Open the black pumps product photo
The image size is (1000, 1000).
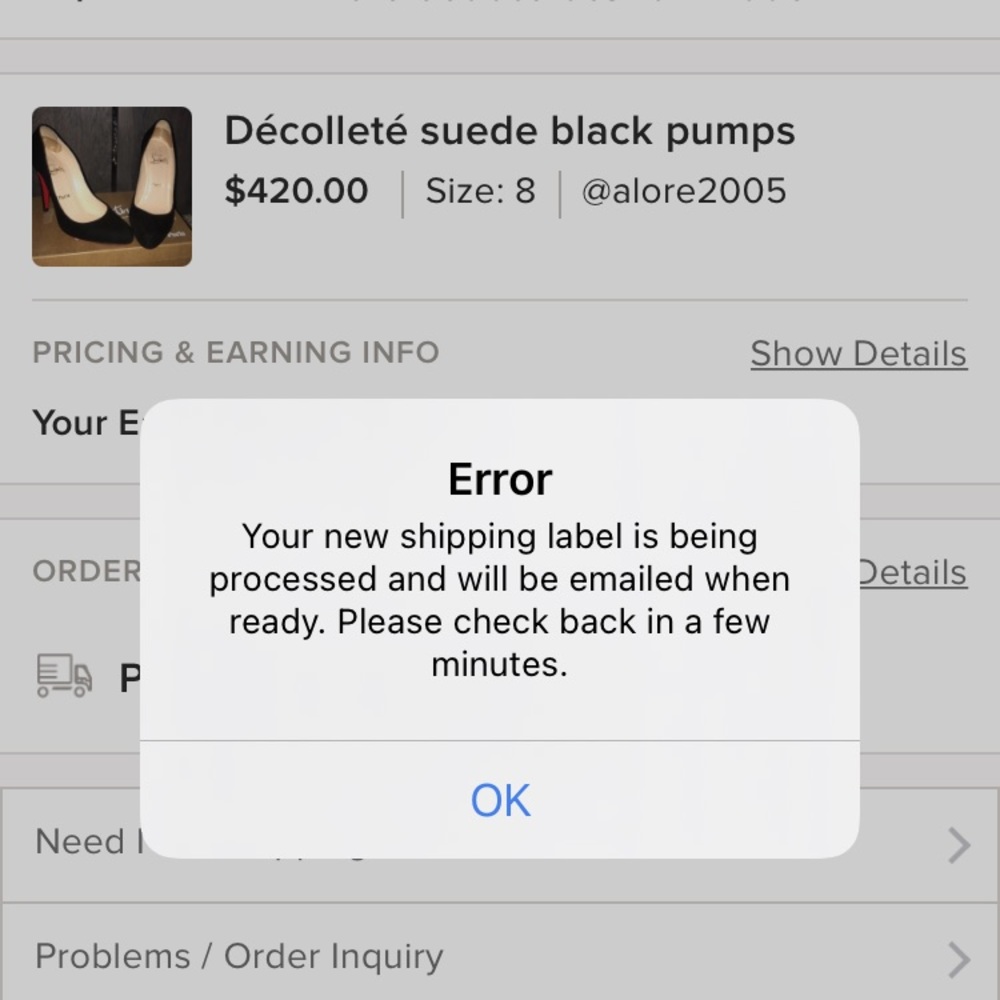[112, 186]
